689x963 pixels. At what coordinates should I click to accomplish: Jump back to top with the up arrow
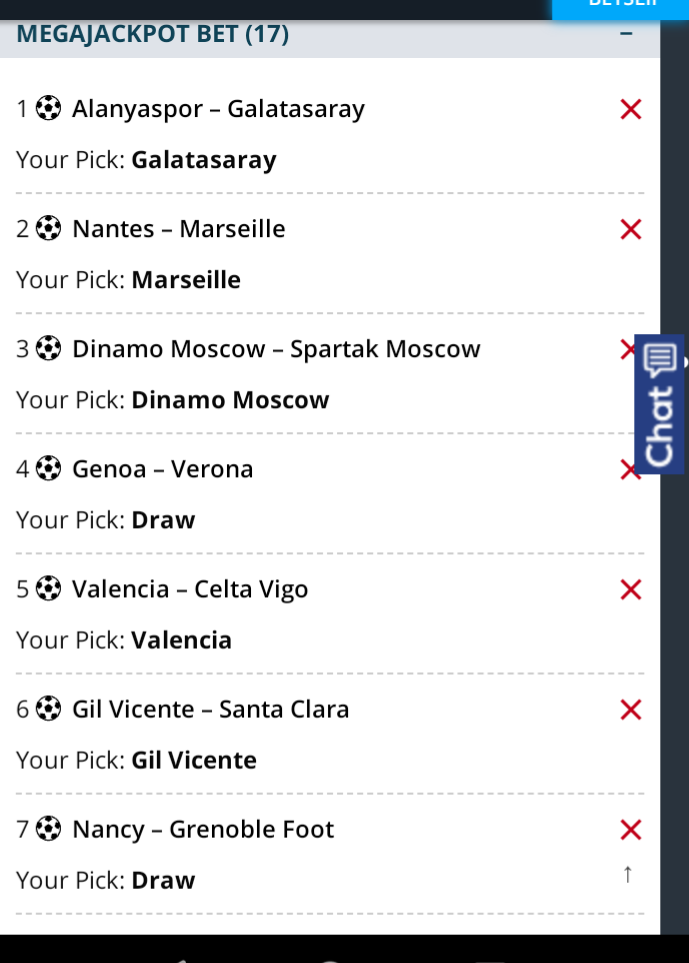(x=628, y=875)
